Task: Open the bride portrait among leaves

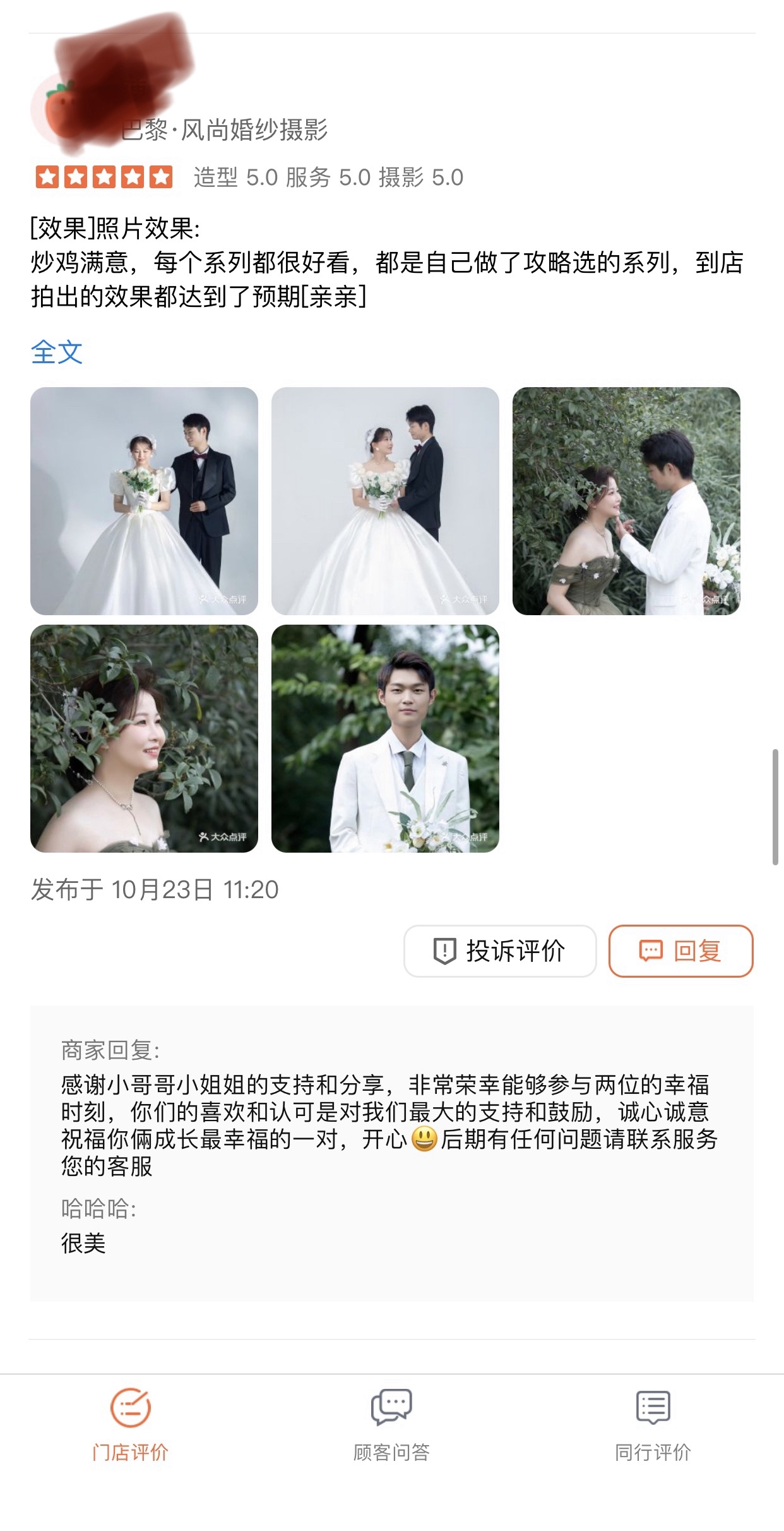Action: point(144,738)
